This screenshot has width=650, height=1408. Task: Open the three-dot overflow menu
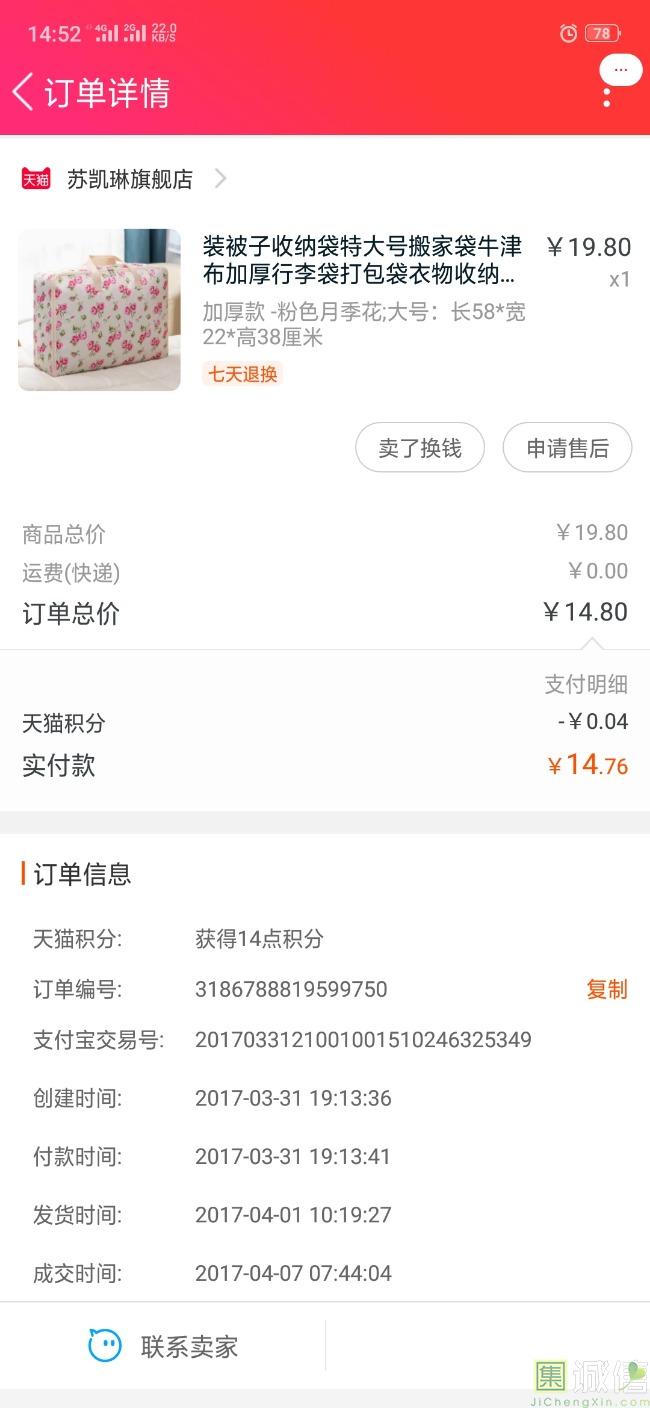[x=607, y=96]
